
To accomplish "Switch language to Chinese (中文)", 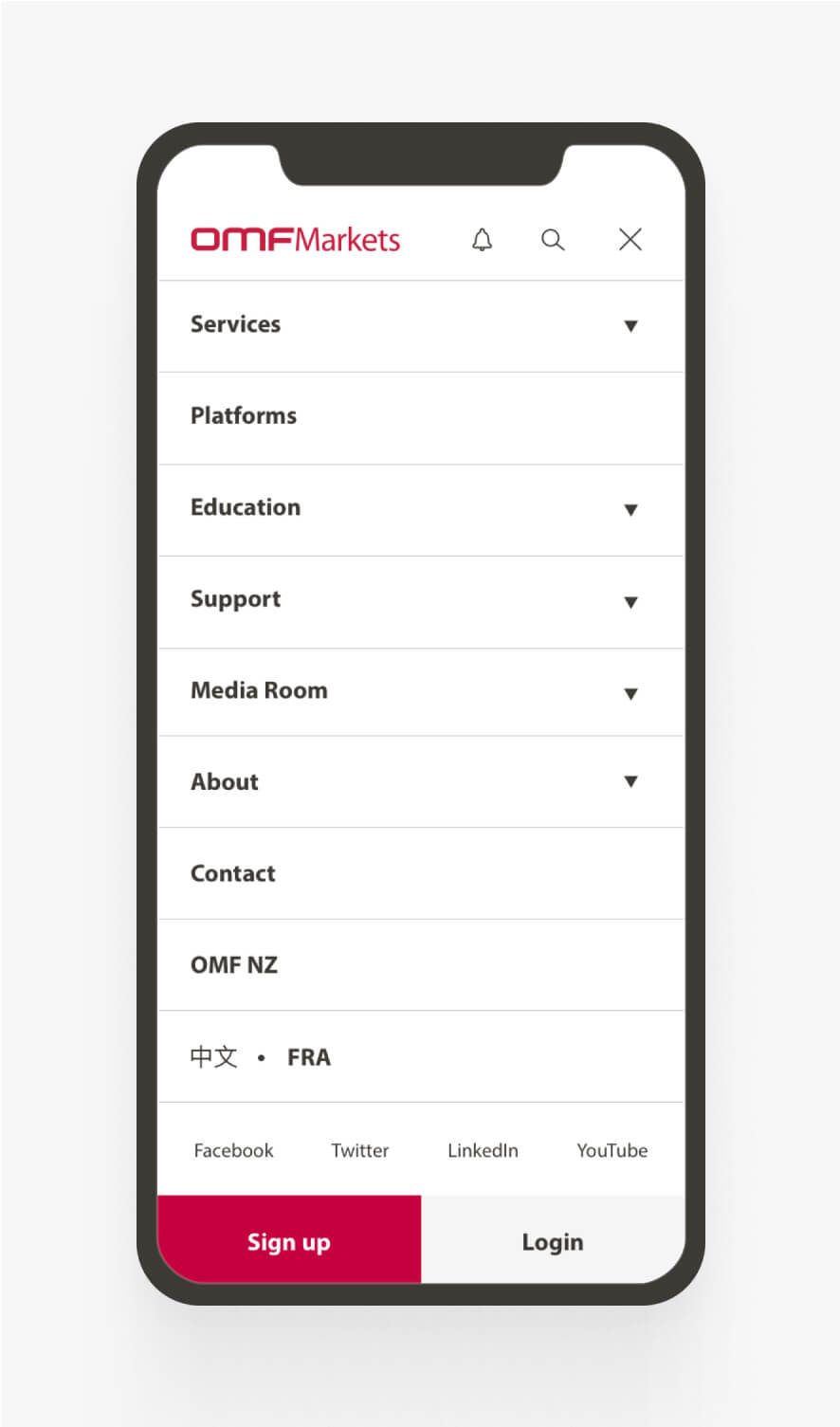I will point(213,1057).
